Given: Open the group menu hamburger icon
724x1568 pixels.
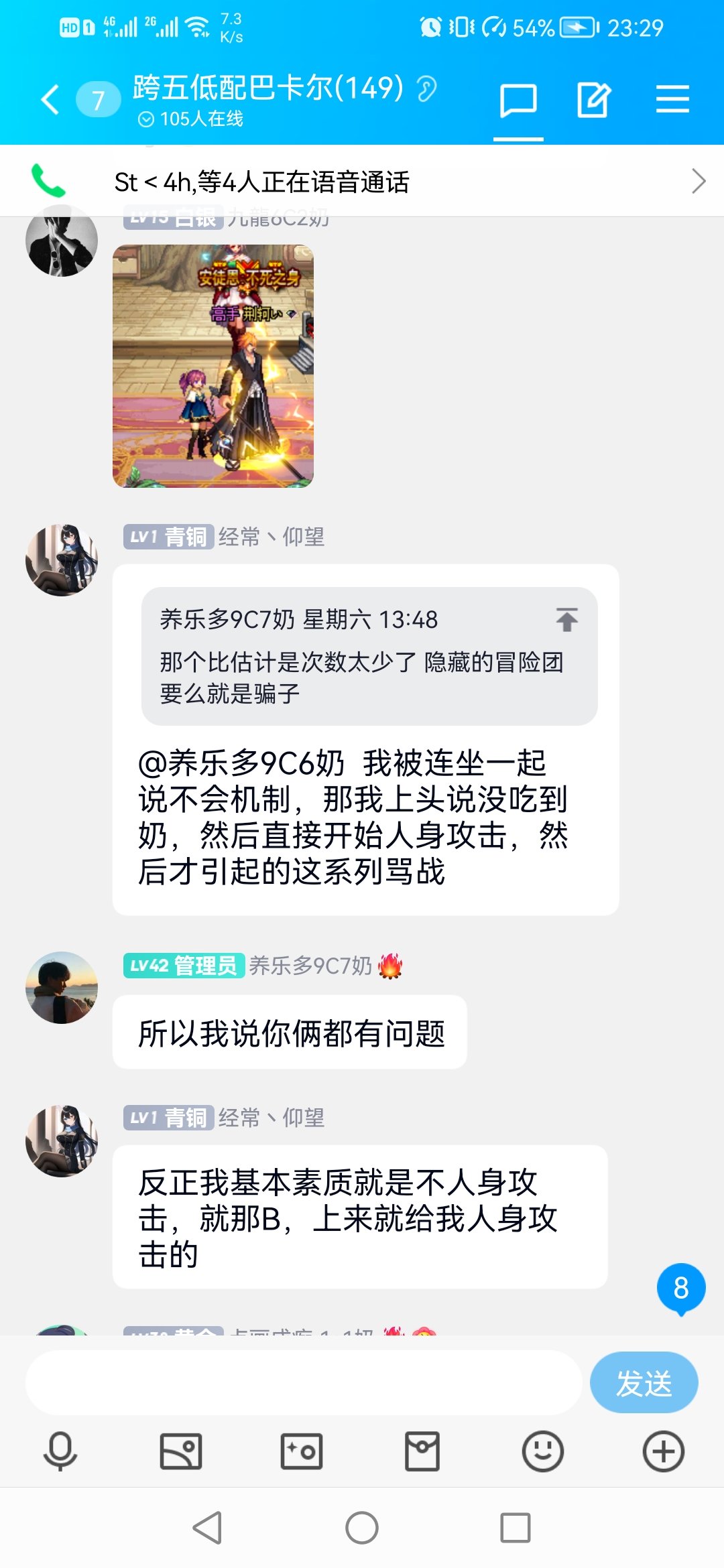Looking at the screenshot, I should pyautogui.click(x=672, y=100).
